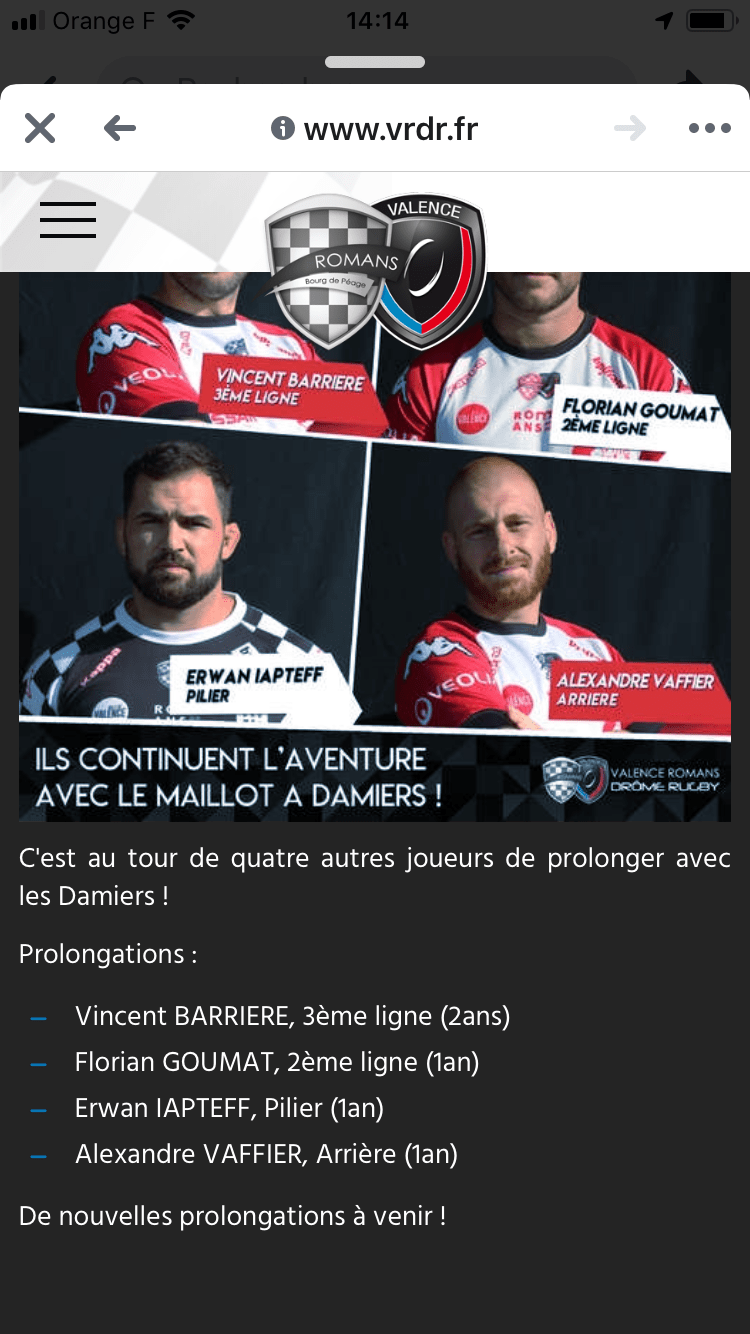
Task: Open the browser overflow menu
Action: click(x=710, y=128)
